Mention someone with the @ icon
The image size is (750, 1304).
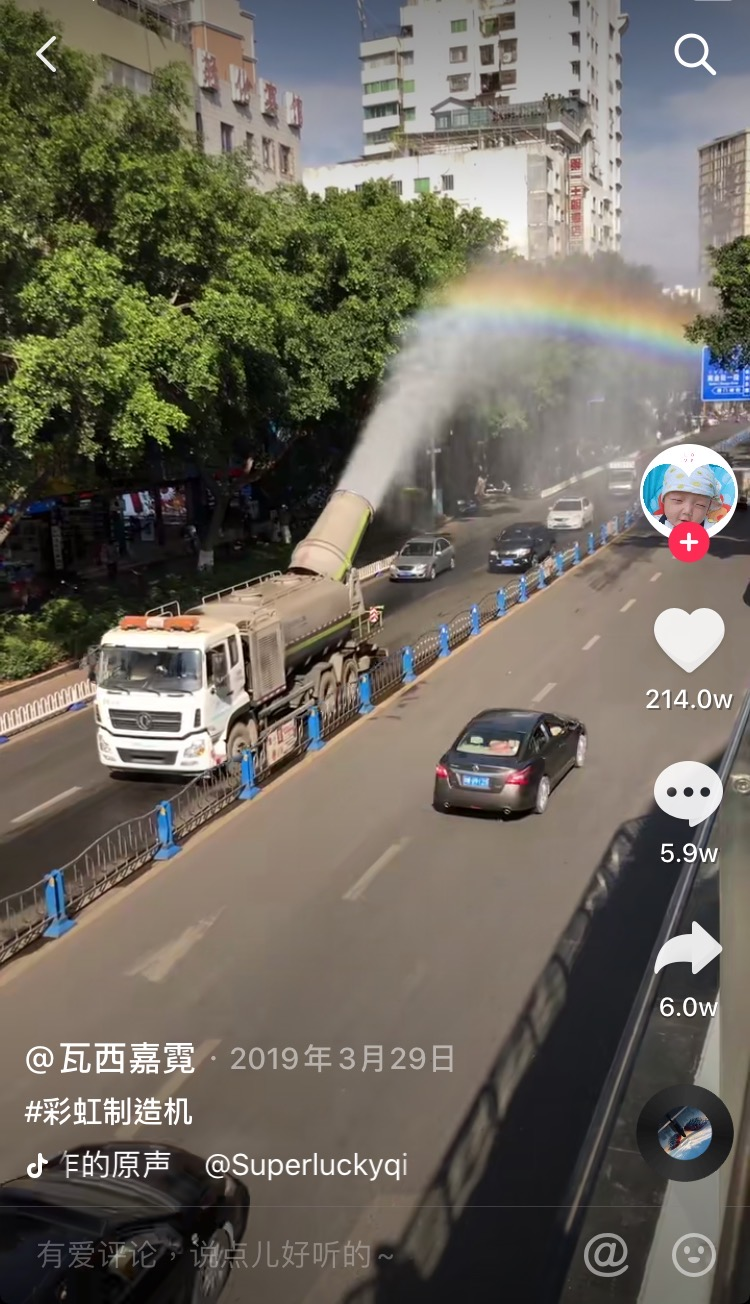(x=606, y=1254)
